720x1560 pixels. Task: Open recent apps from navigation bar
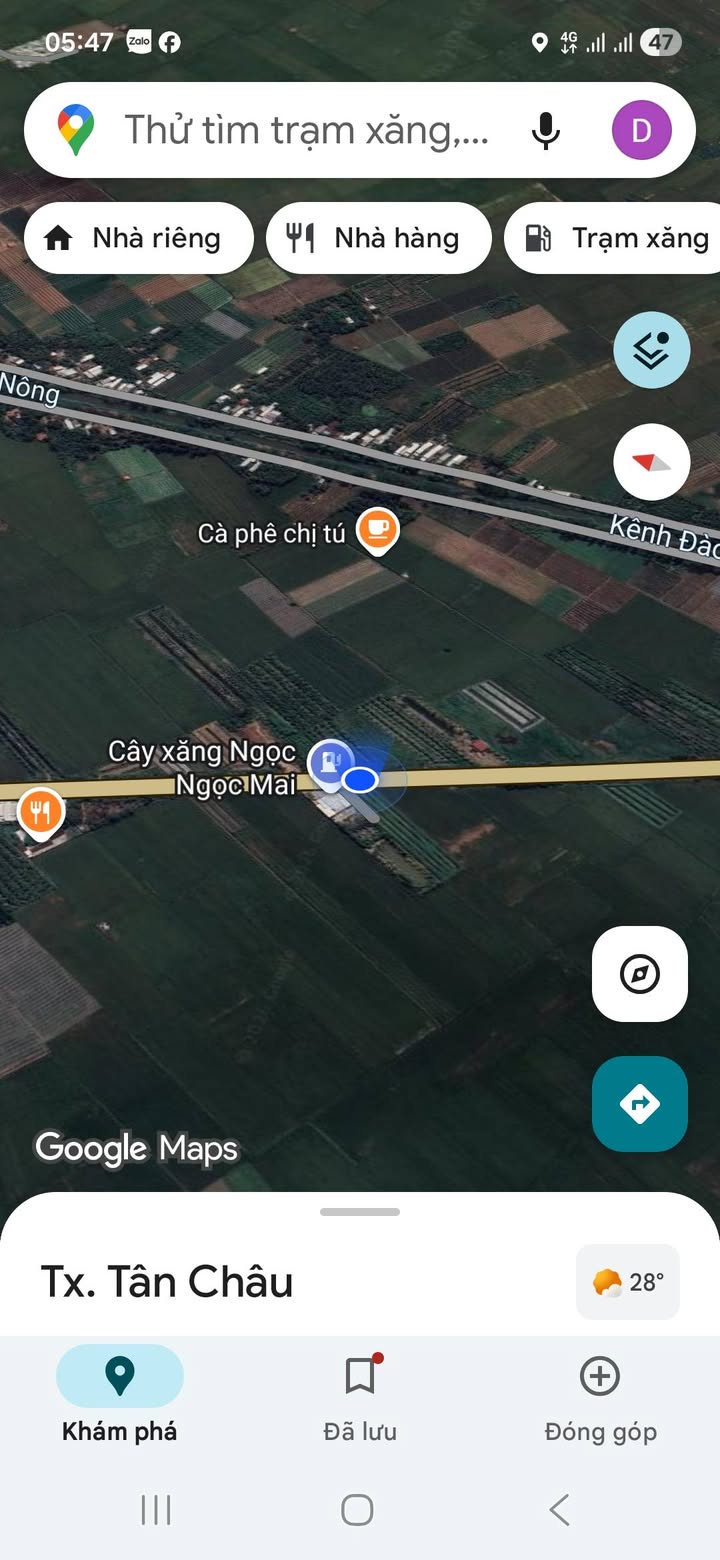coord(156,1510)
